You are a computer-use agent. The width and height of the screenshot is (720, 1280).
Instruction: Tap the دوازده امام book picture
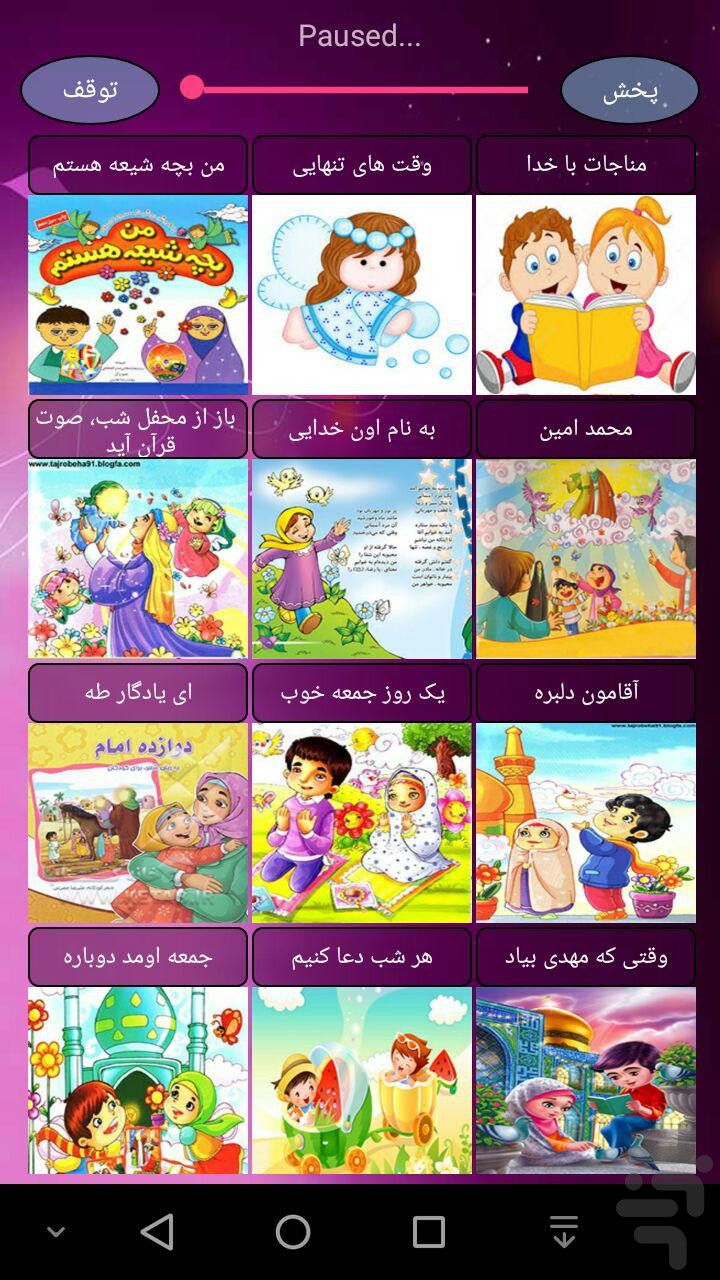tap(138, 823)
